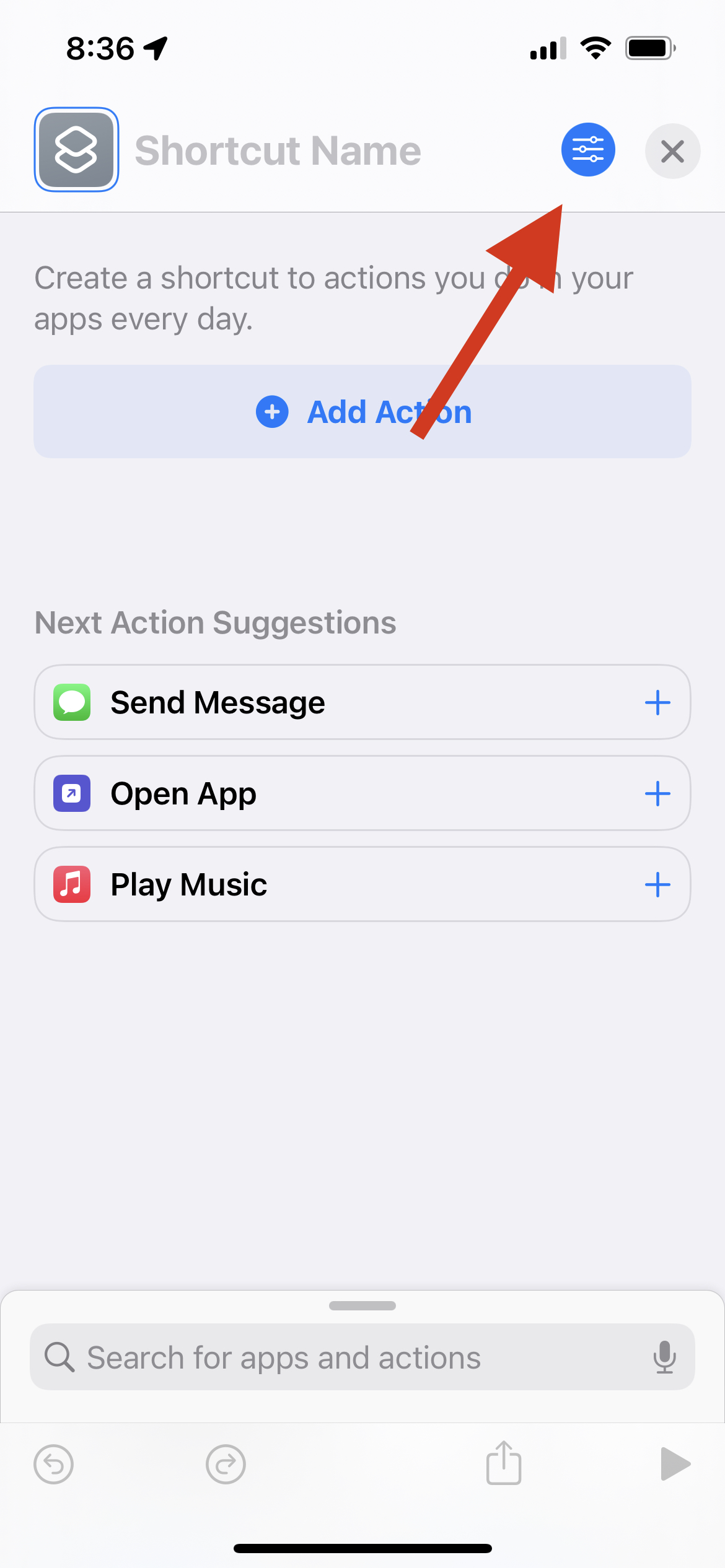
Task: Open the shortcut settings sliders button
Action: point(588,150)
